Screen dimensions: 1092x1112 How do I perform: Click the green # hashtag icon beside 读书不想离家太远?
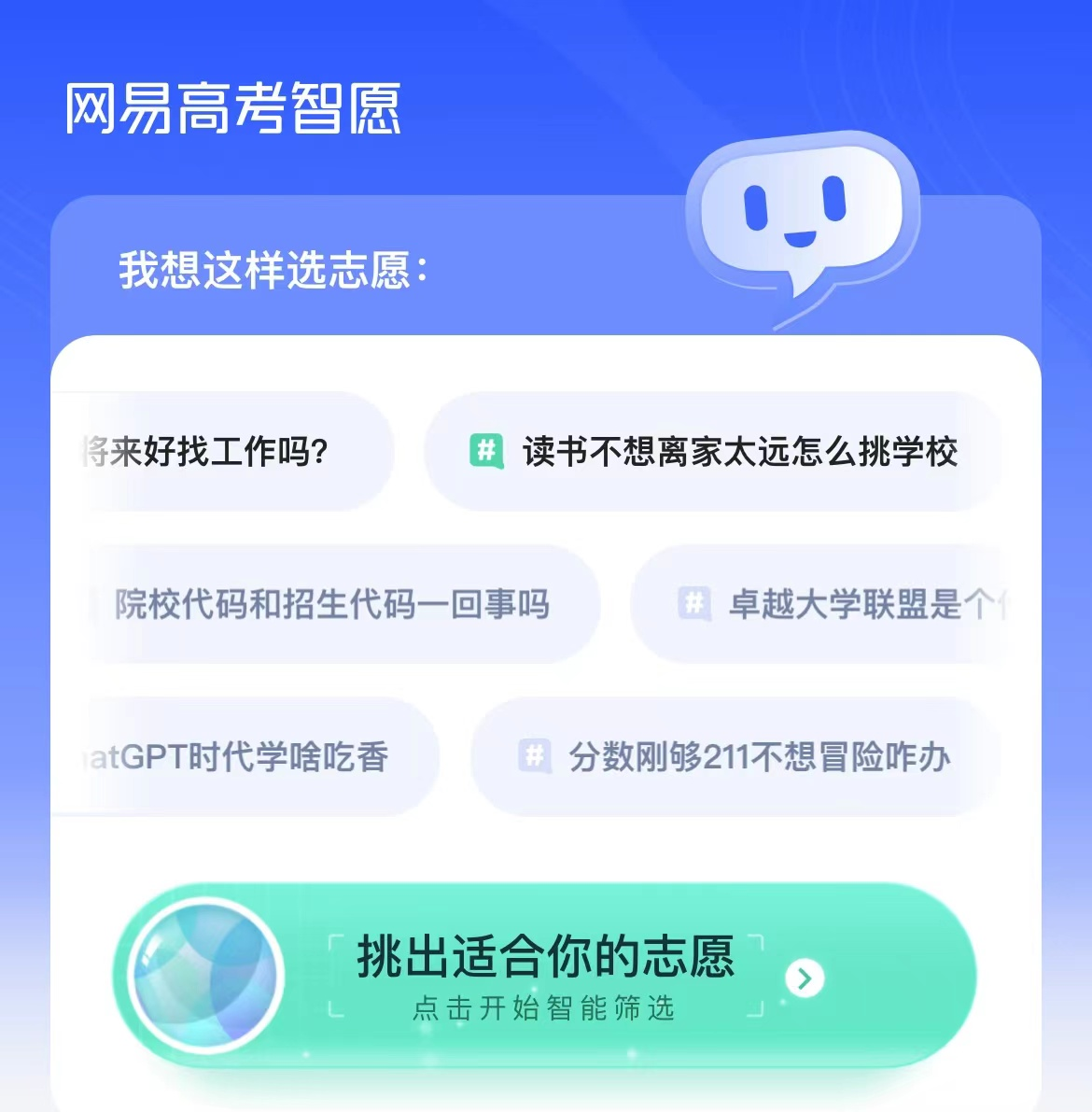point(486,452)
